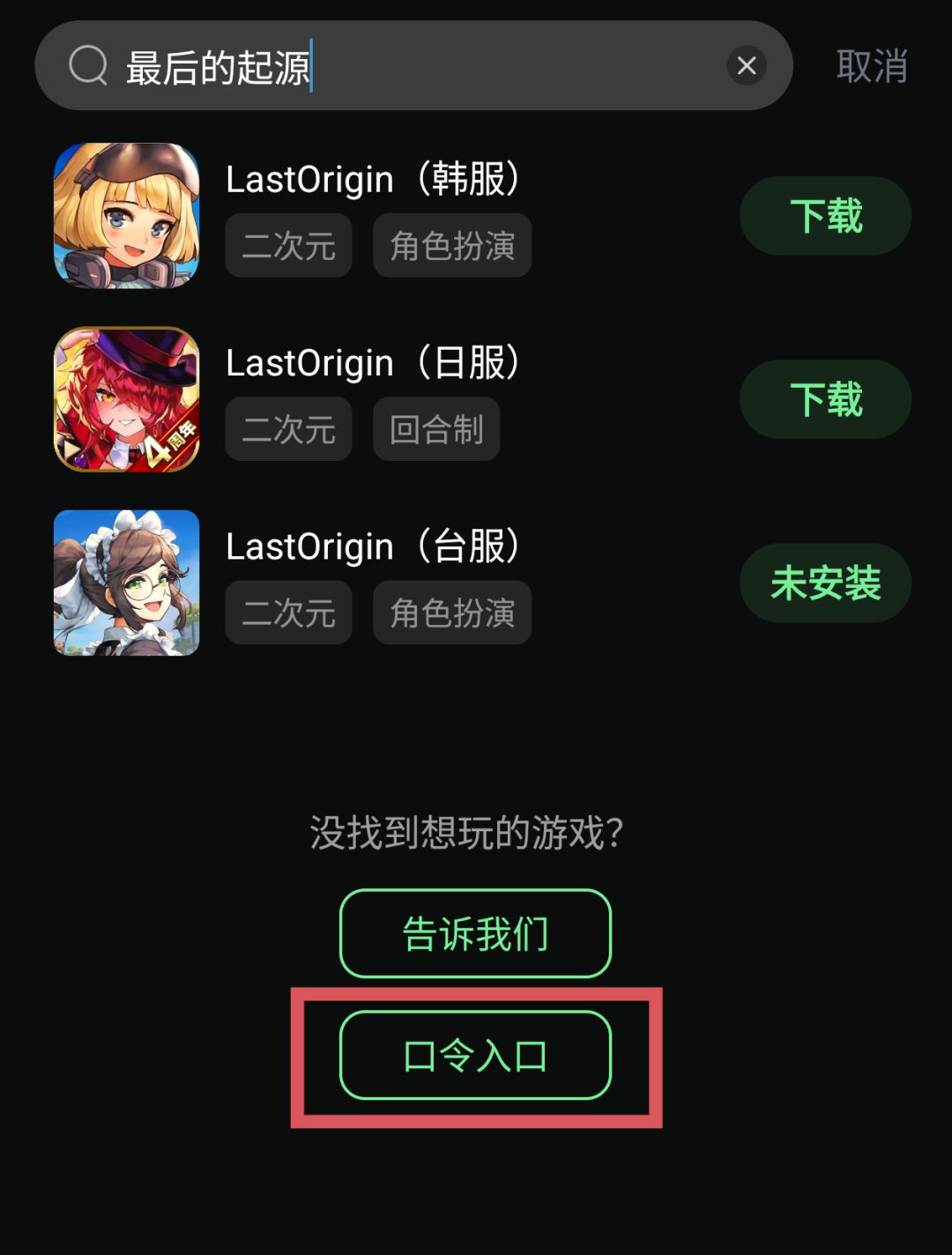Cancel the search with 取消
This screenshot has height=1255, width=952.
(x=871, y=65)
